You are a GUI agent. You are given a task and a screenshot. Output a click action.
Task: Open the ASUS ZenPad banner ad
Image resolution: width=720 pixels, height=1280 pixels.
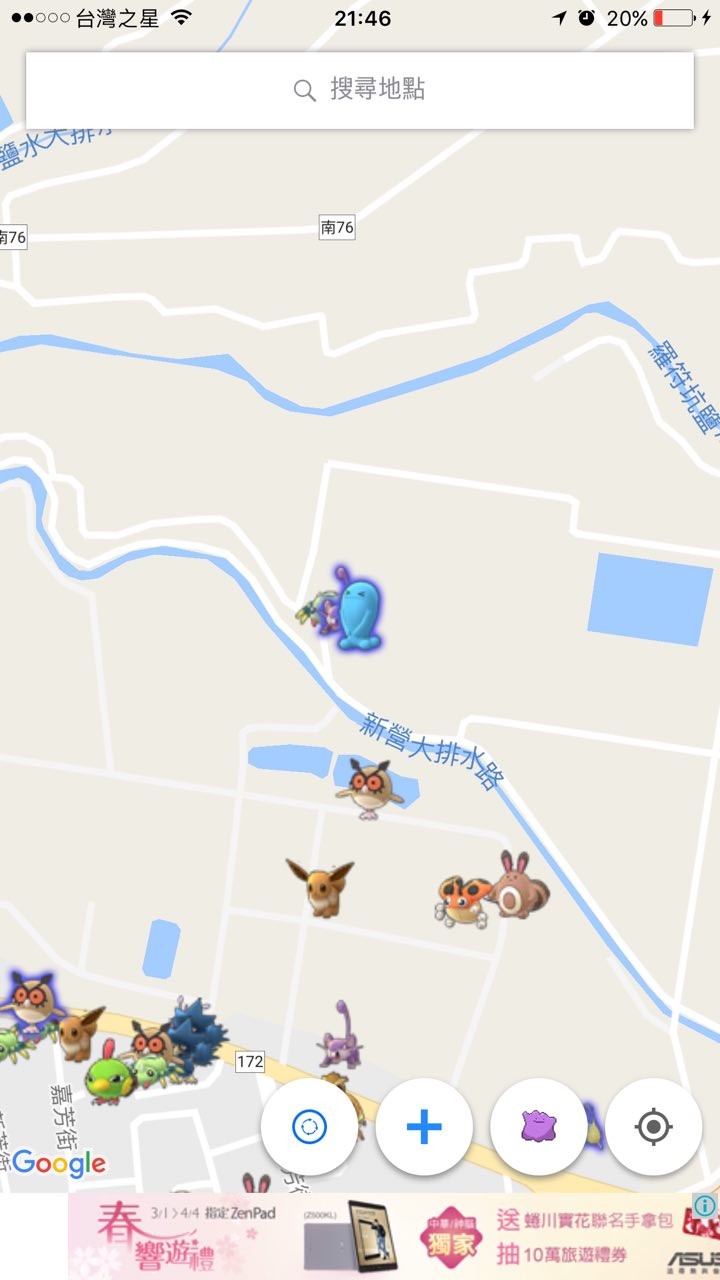coord(380,1236)
